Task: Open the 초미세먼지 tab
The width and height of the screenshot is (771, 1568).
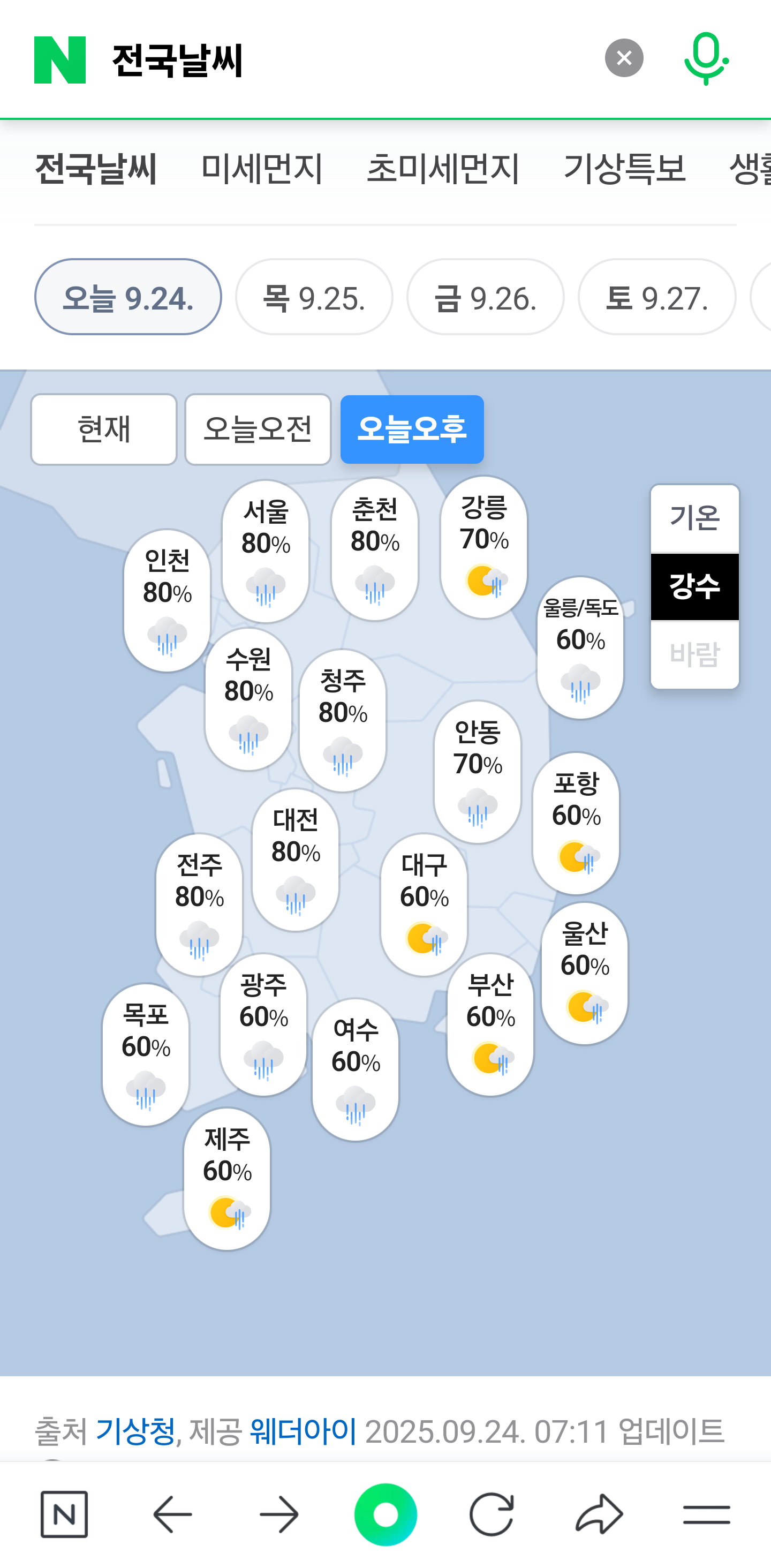Action: point(443,169)
